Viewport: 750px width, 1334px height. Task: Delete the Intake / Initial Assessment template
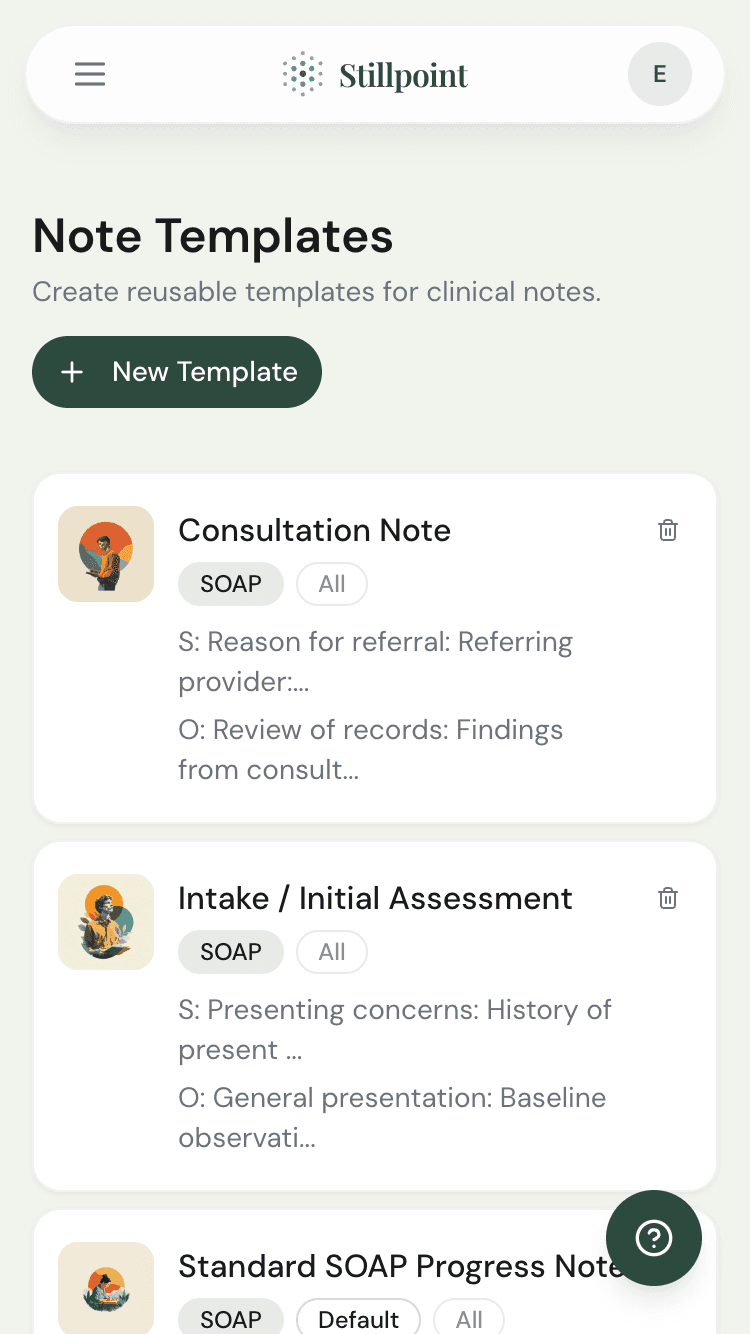(x=667, y=898)
